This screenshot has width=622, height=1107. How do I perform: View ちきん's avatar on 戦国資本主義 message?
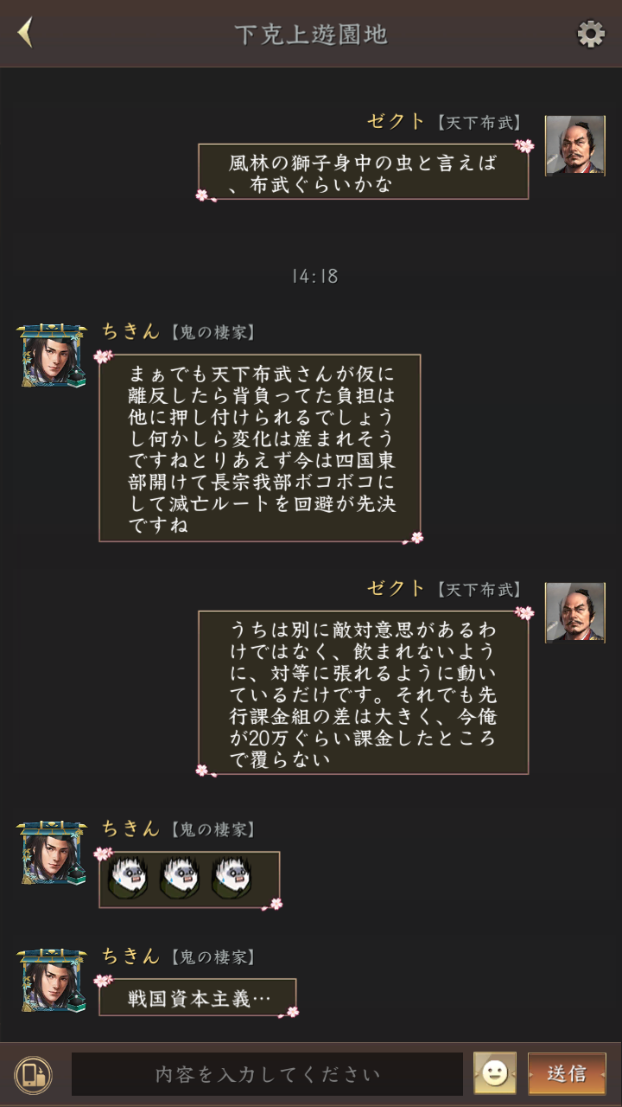[53, 980]
